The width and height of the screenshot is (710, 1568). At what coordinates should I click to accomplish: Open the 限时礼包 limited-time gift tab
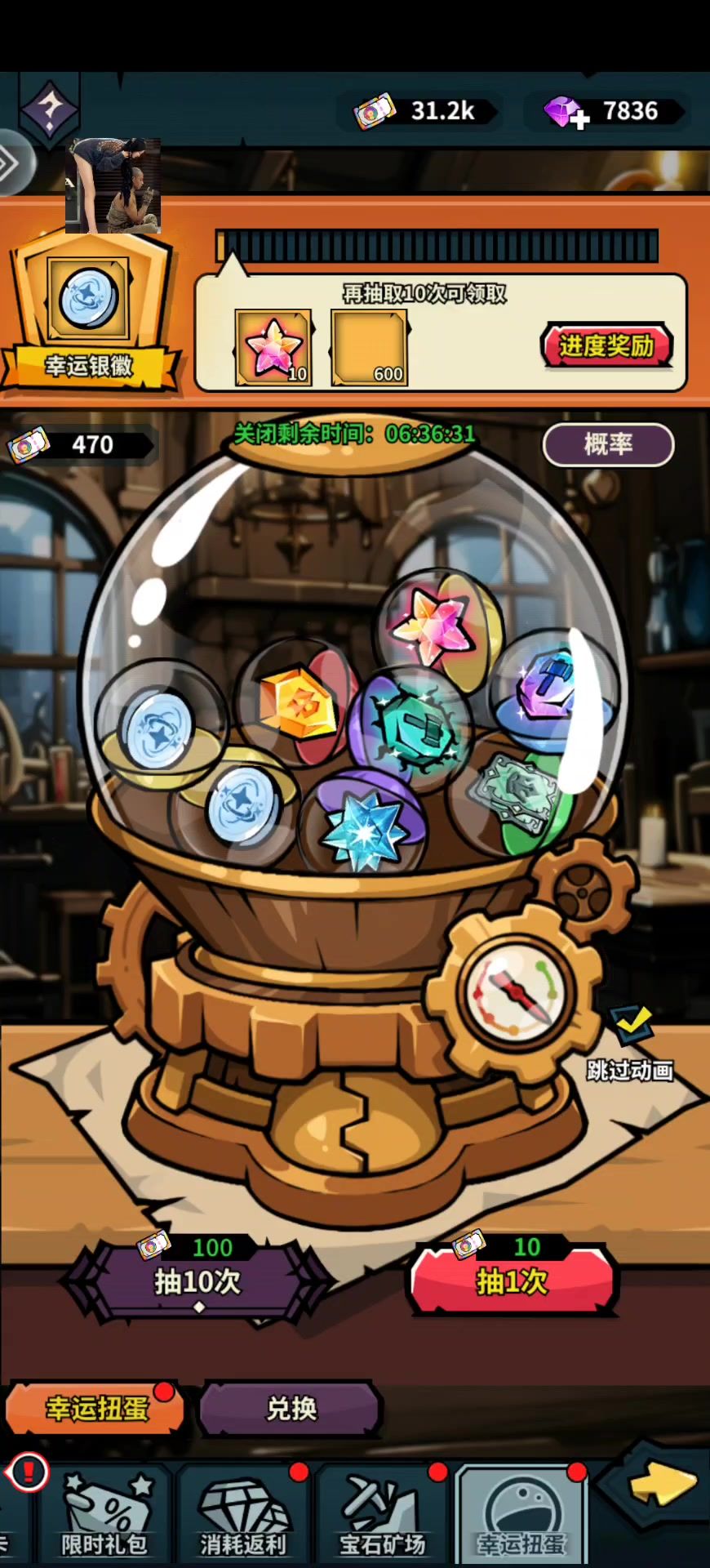point(104,1514)
